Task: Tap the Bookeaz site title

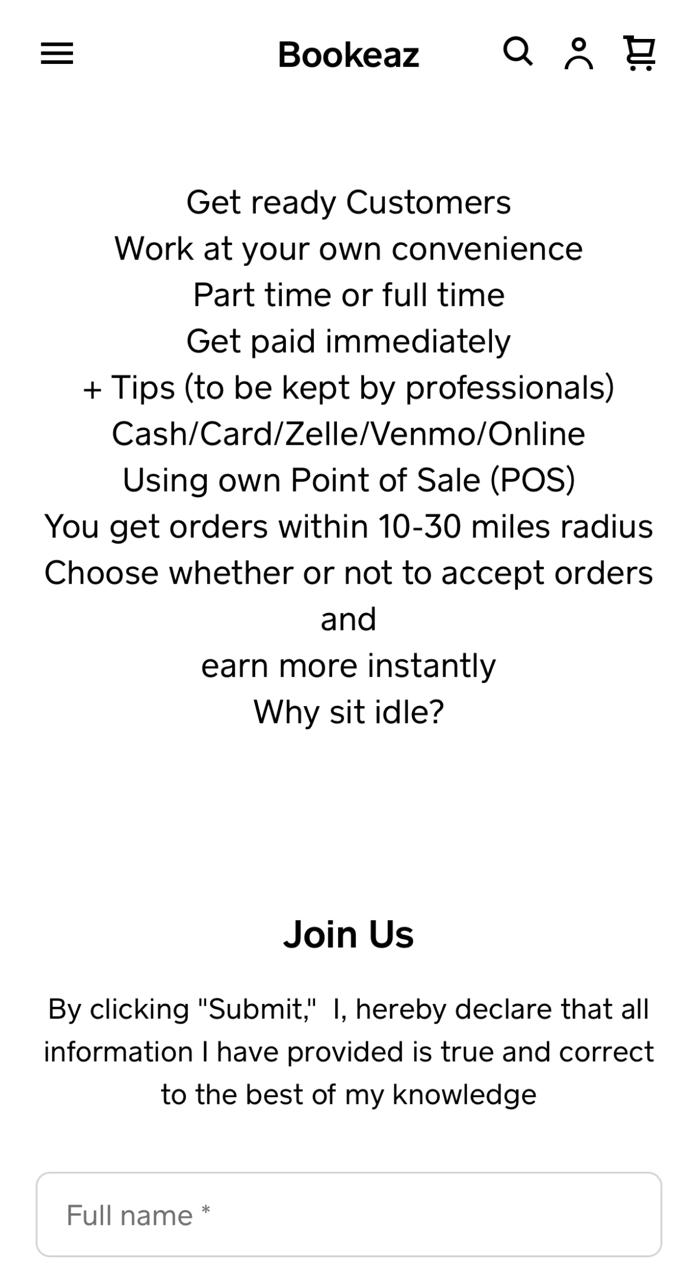Action: [348, 55]
